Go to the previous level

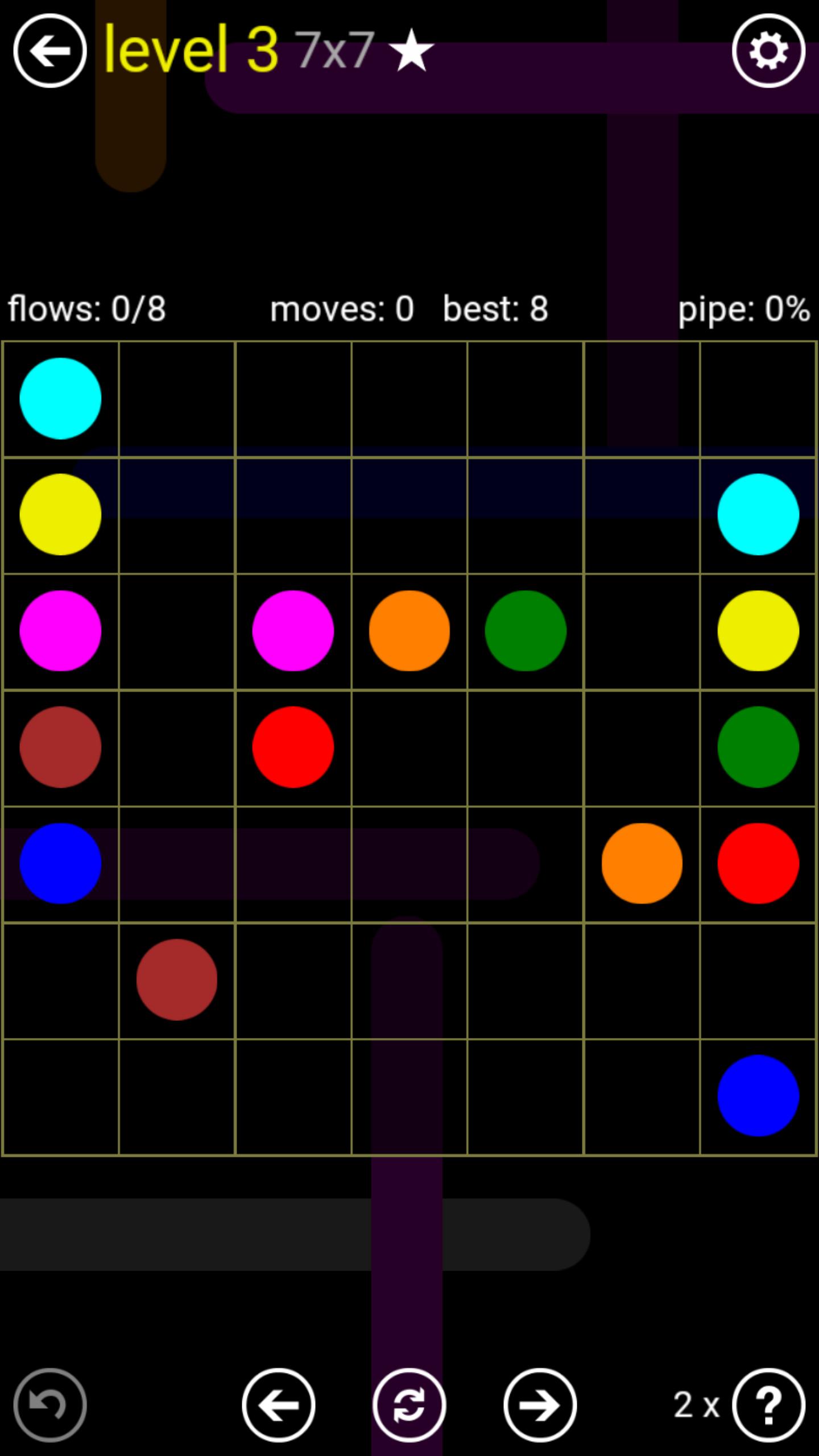tap(279, 1405)
